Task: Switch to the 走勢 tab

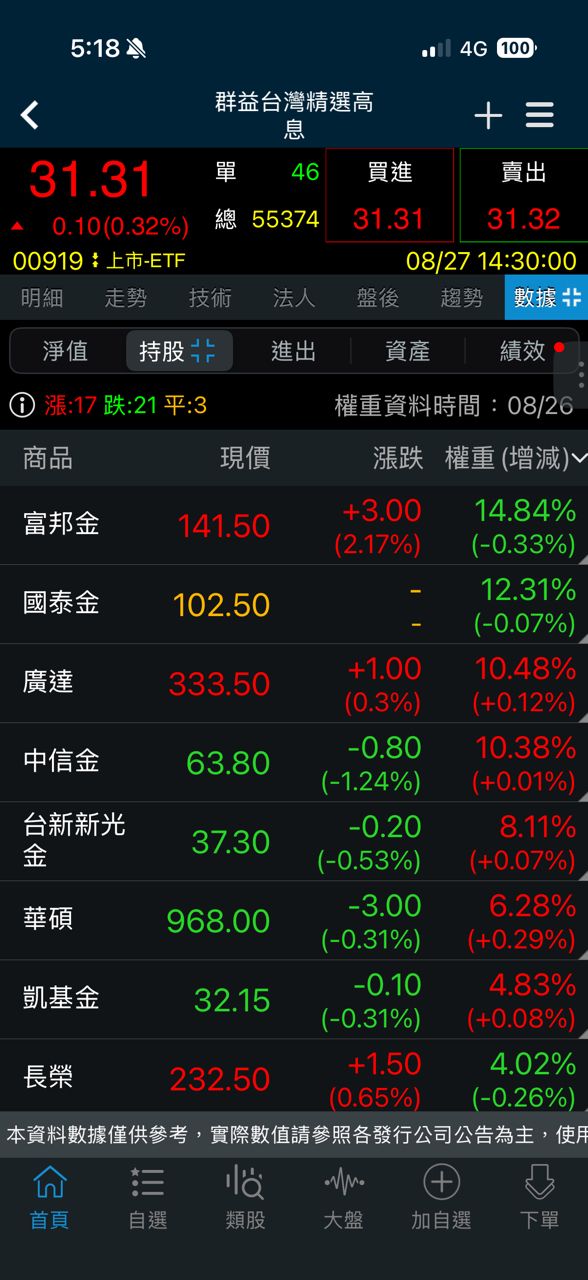Action: (x=126, y=297)
